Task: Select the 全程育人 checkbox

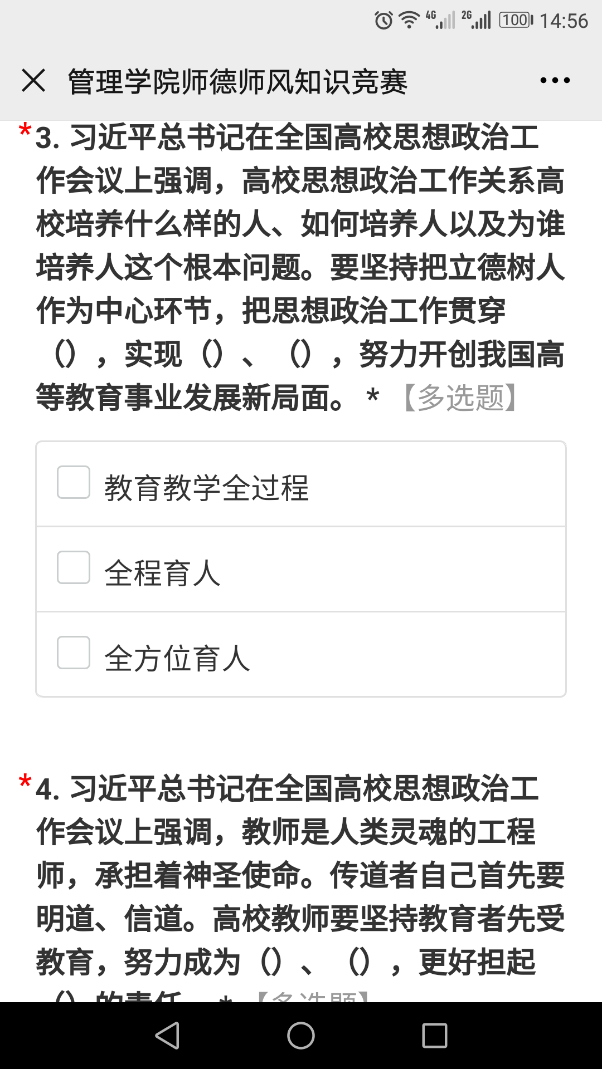Action: coord(74,569)
